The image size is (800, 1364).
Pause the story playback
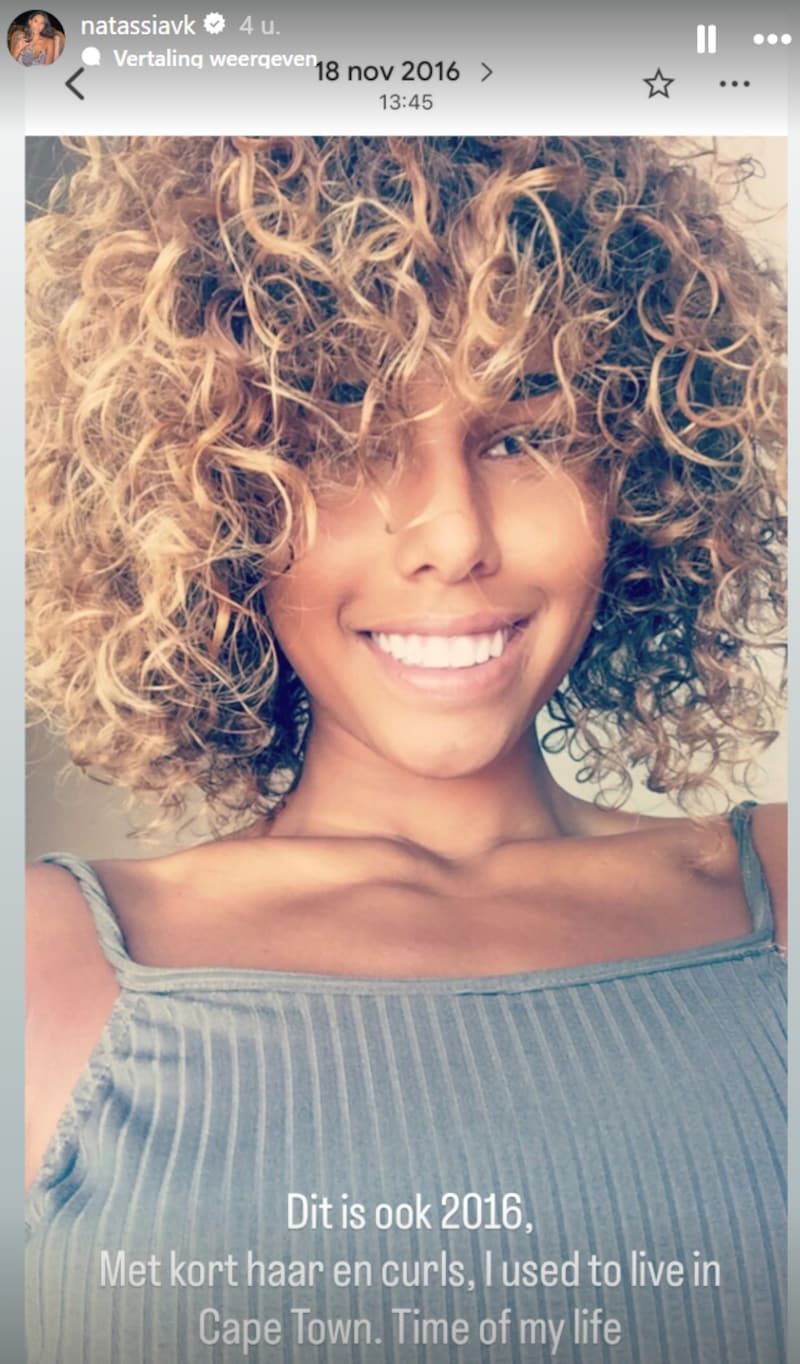coord(706,39)
